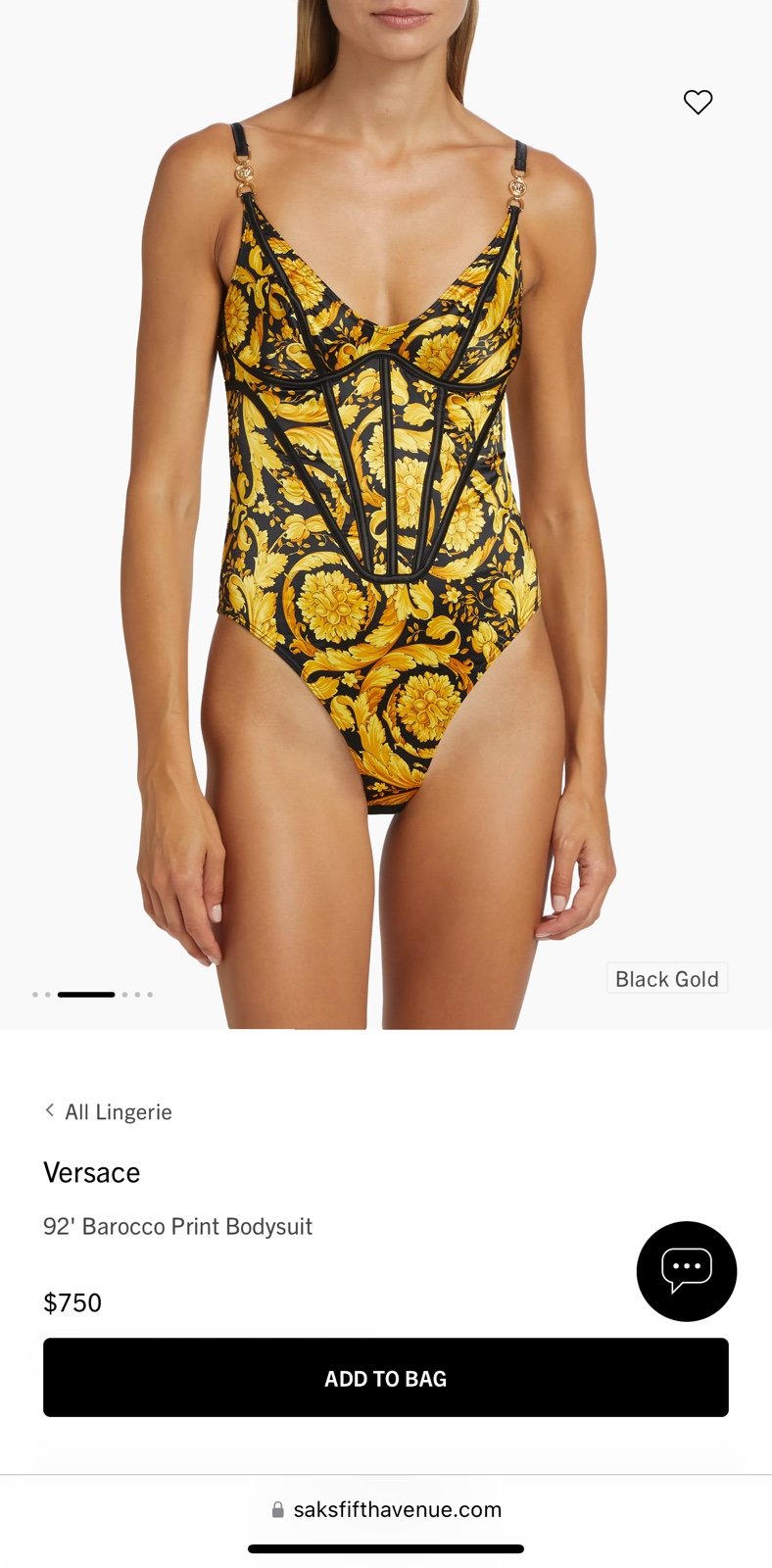
Task: Tap ADD TO BAG
Action: (x=386, y=1377)
